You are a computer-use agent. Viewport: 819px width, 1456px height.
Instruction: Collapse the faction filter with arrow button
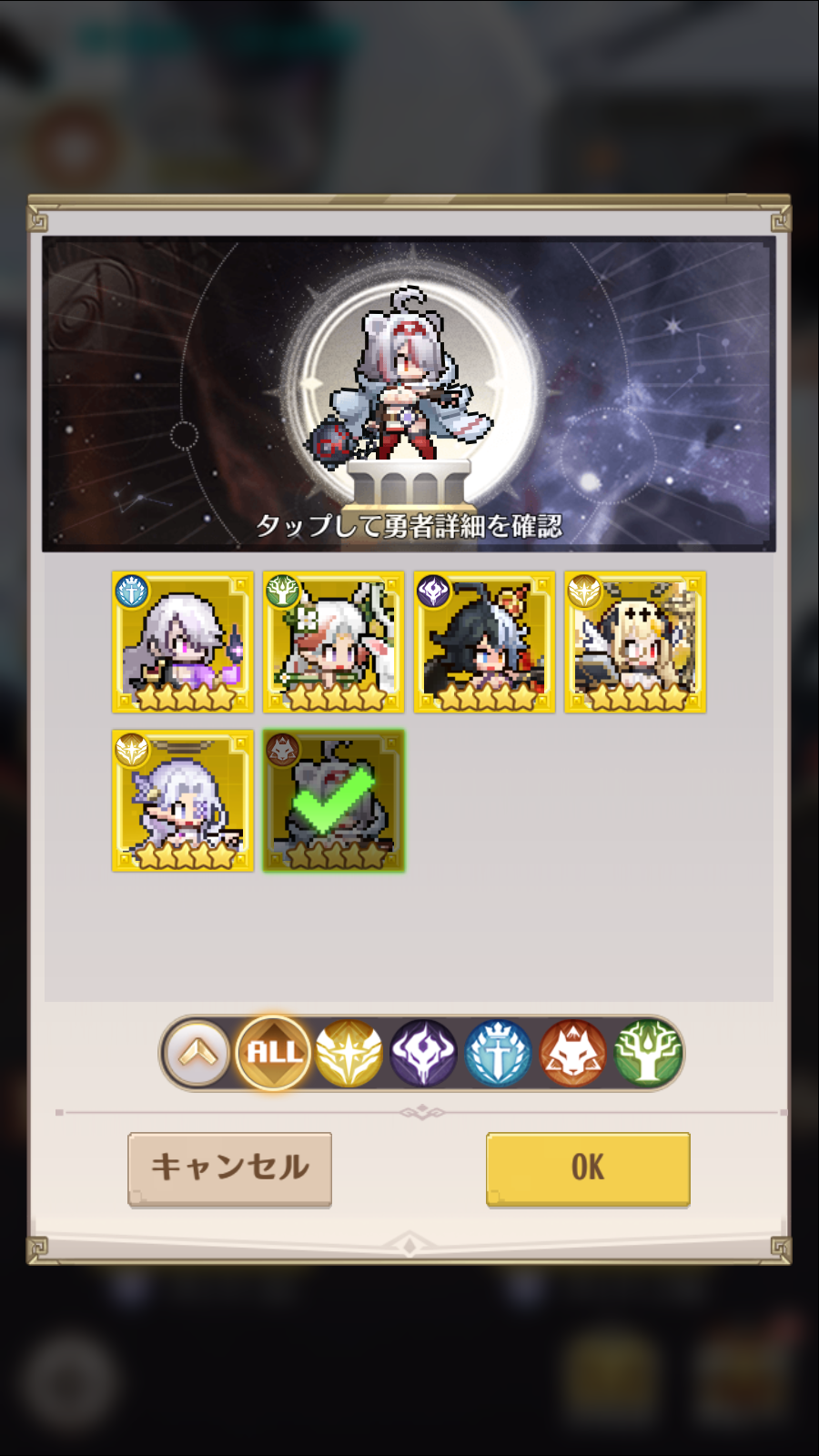tap(197, 1053)
